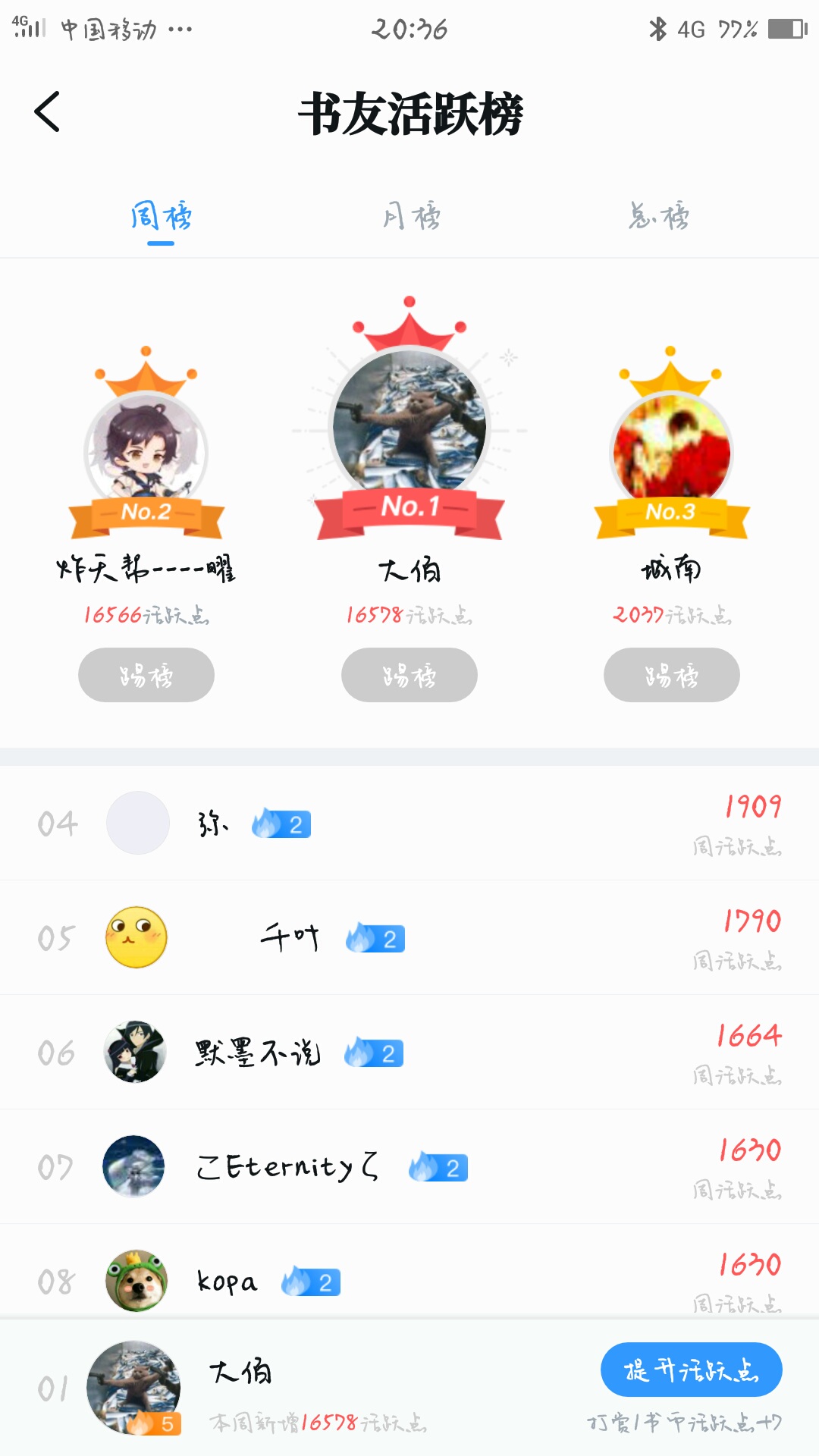The width and height of the screenshot is (819, 1456).
Task: Open rank 07 user こEternityζ's row
Action: pos(409,1167)
